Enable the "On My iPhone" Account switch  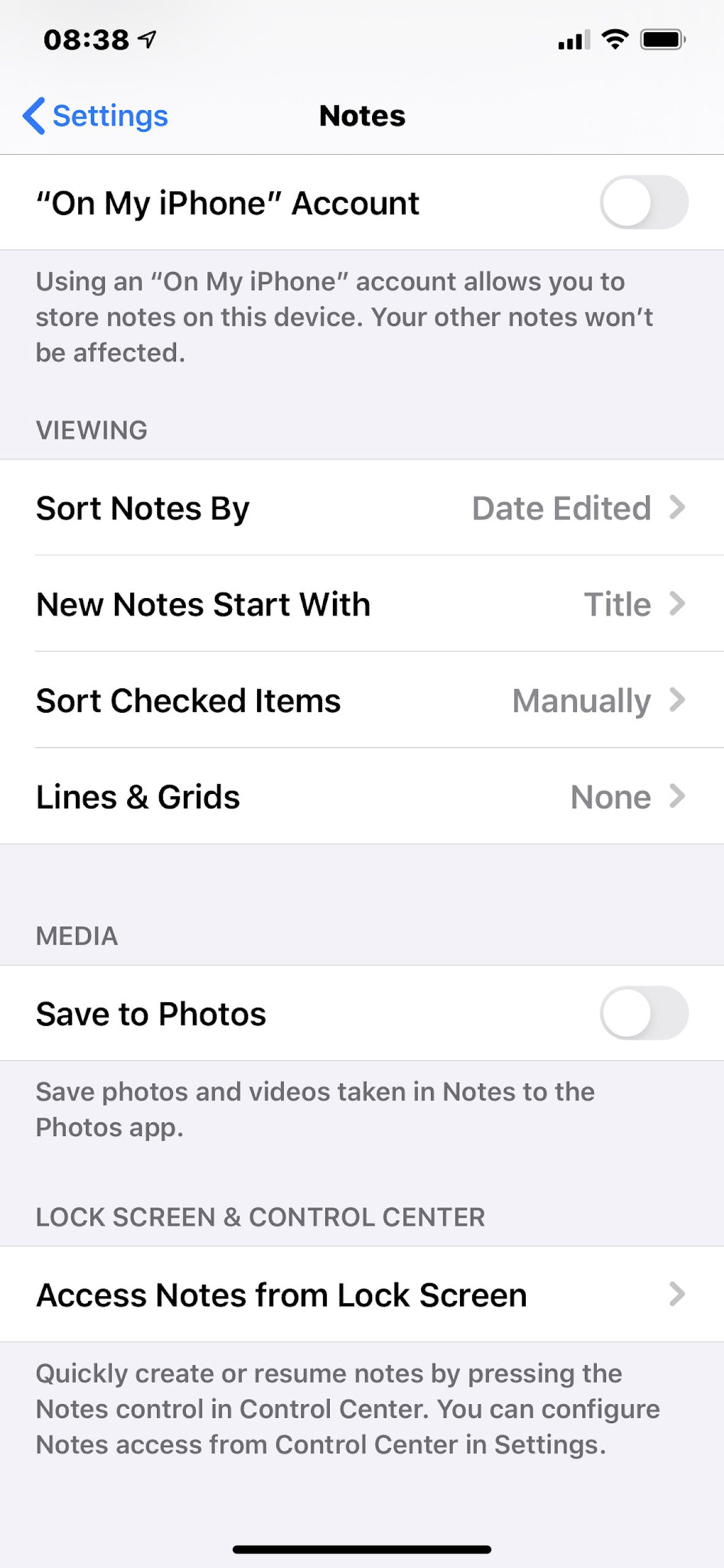coord(644,202)
